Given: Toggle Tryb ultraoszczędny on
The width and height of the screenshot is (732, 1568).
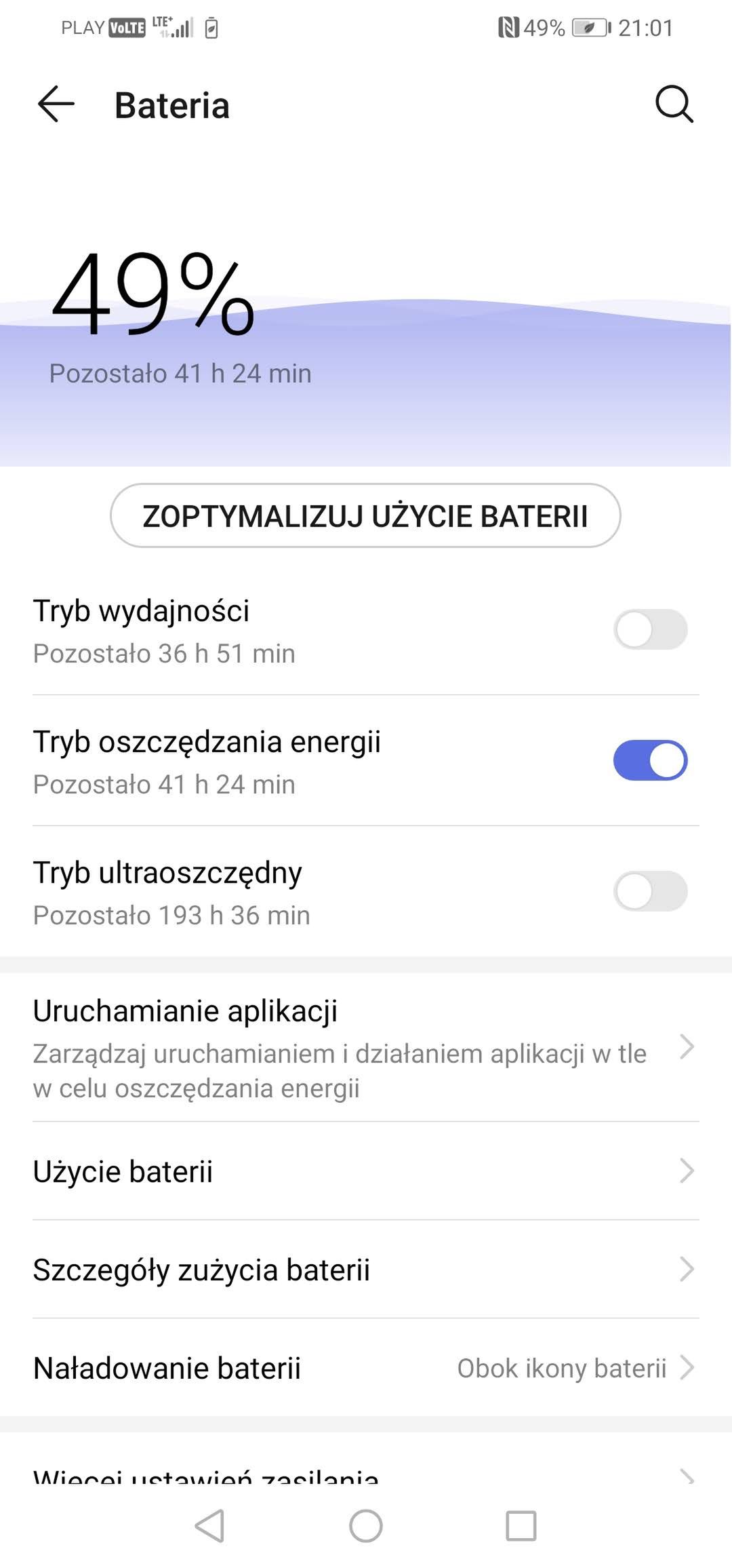Looking at the screenshot, I should click(x=651, y=891).
